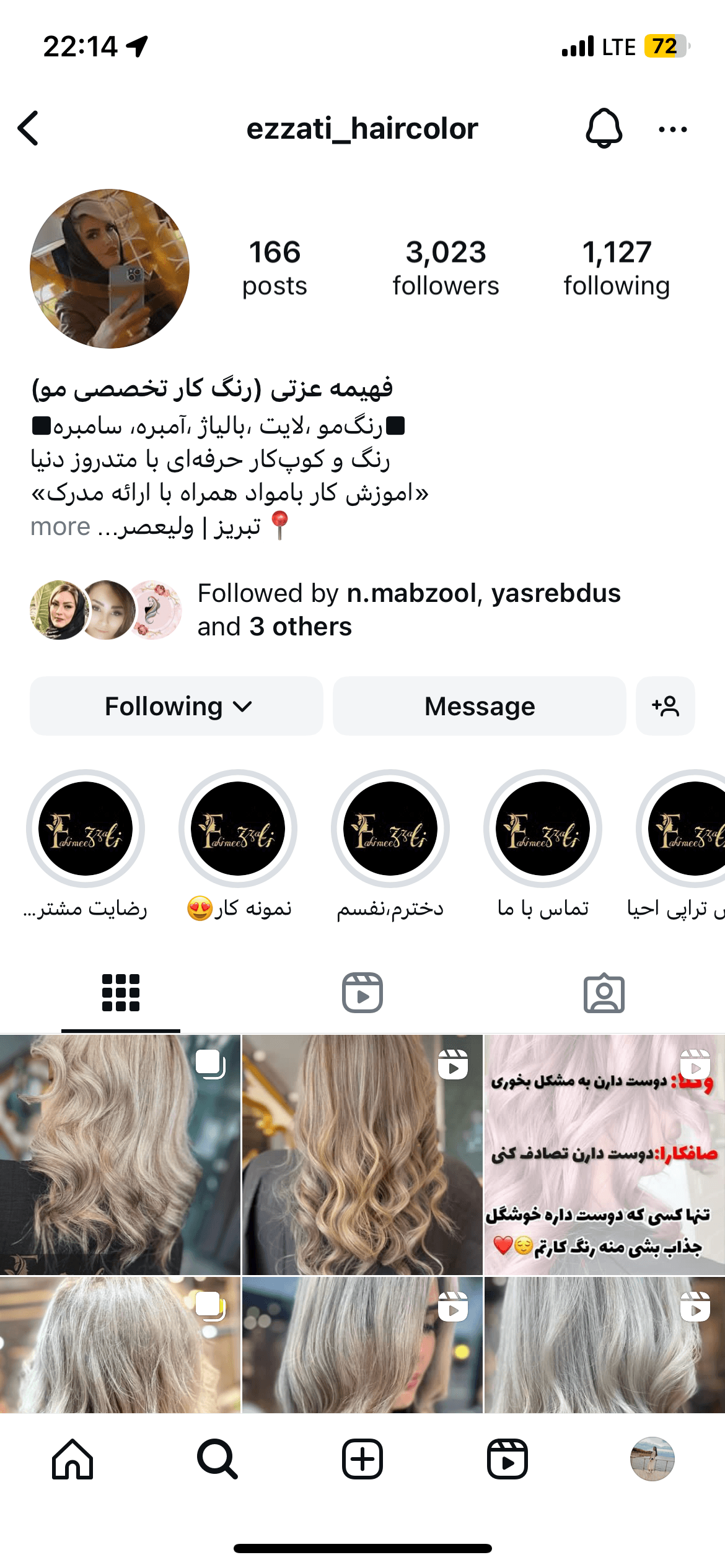Open the notifications bell for this profile
The width and height of the screenshot is (725, 1568).
[604, 128]
